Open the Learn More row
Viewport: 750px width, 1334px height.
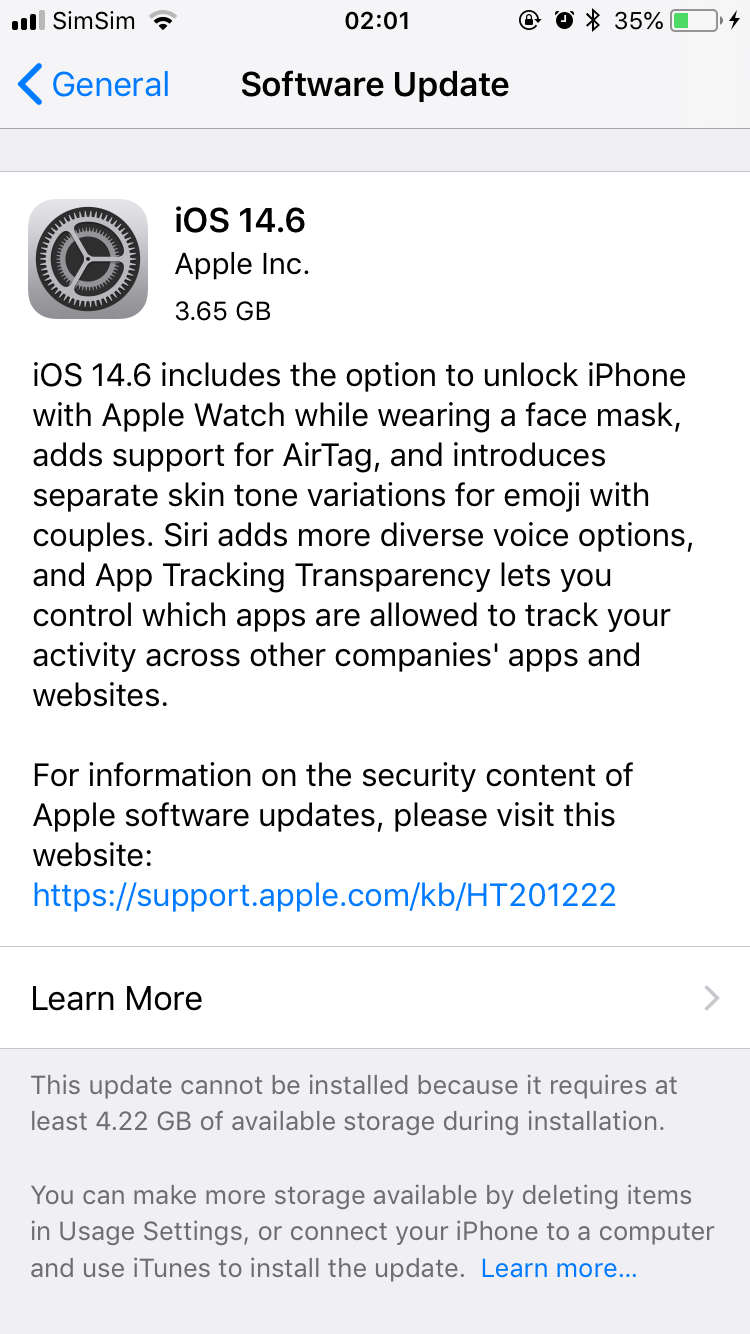click(x=375, y=998)
